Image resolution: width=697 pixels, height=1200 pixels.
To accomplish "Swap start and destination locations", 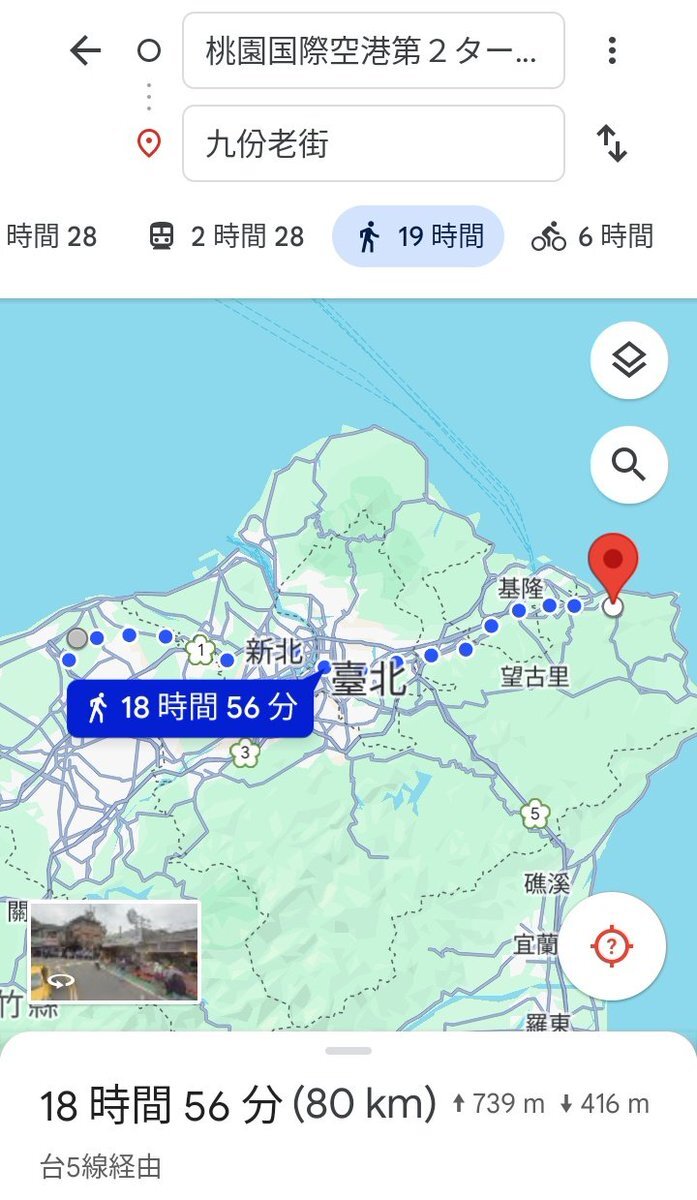I will (612, 144).
